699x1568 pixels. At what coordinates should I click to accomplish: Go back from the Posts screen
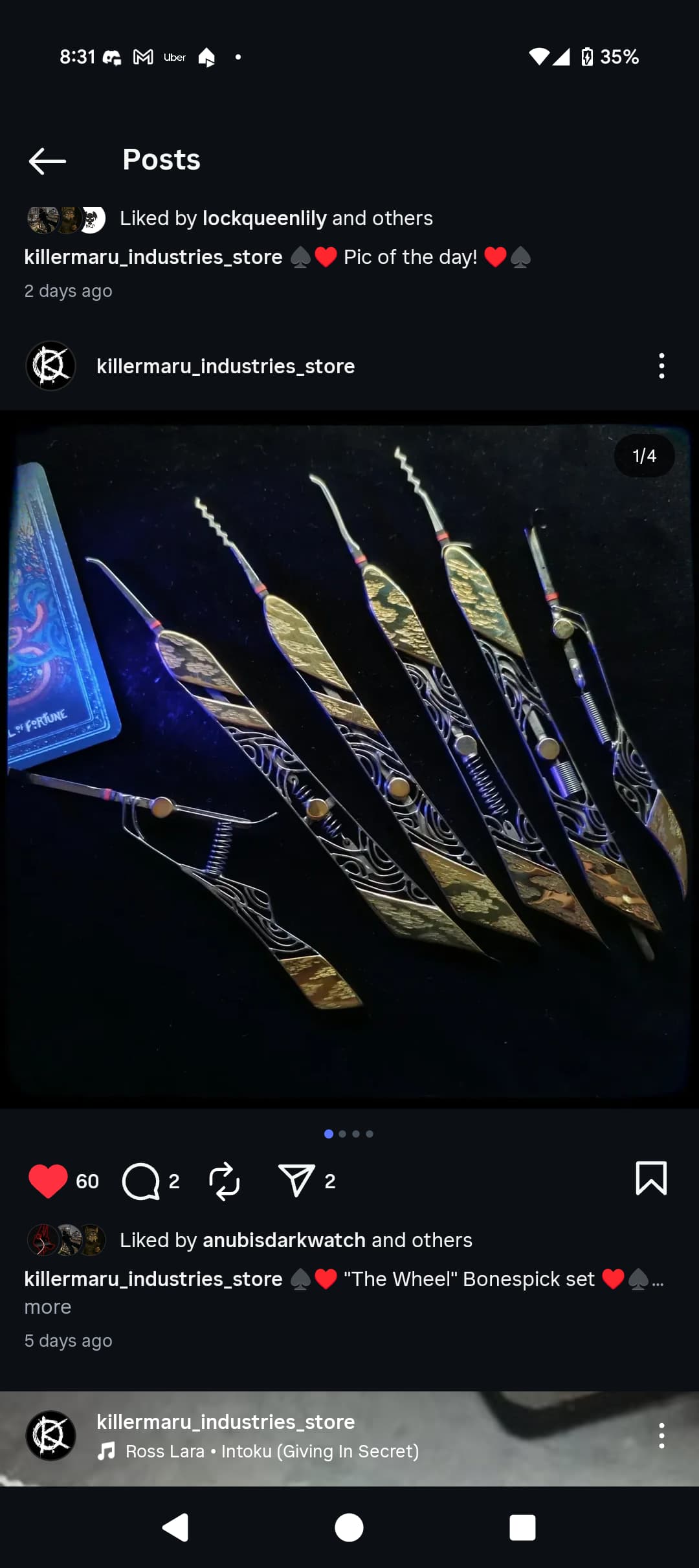coord(47,160)
